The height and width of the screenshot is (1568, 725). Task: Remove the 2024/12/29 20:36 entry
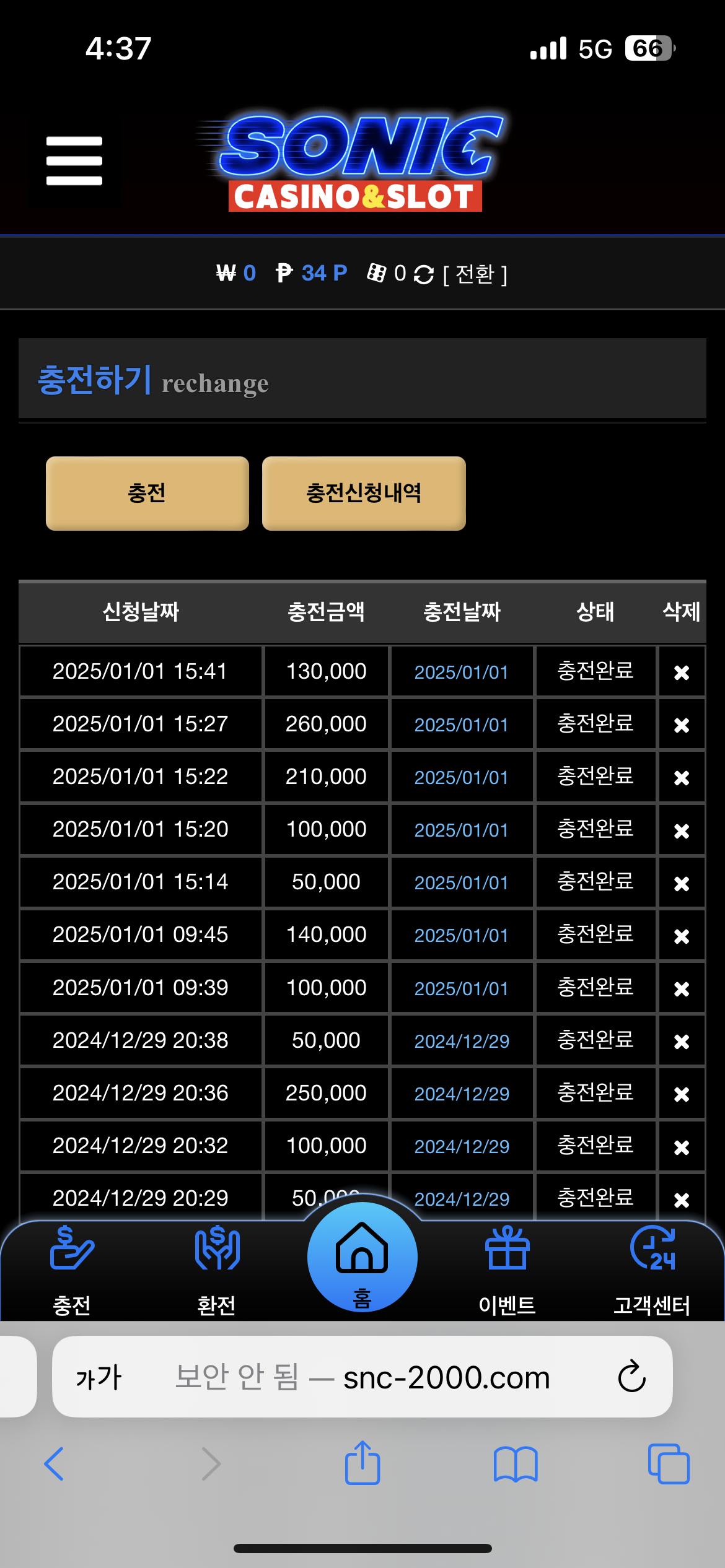coord(682,1094)
